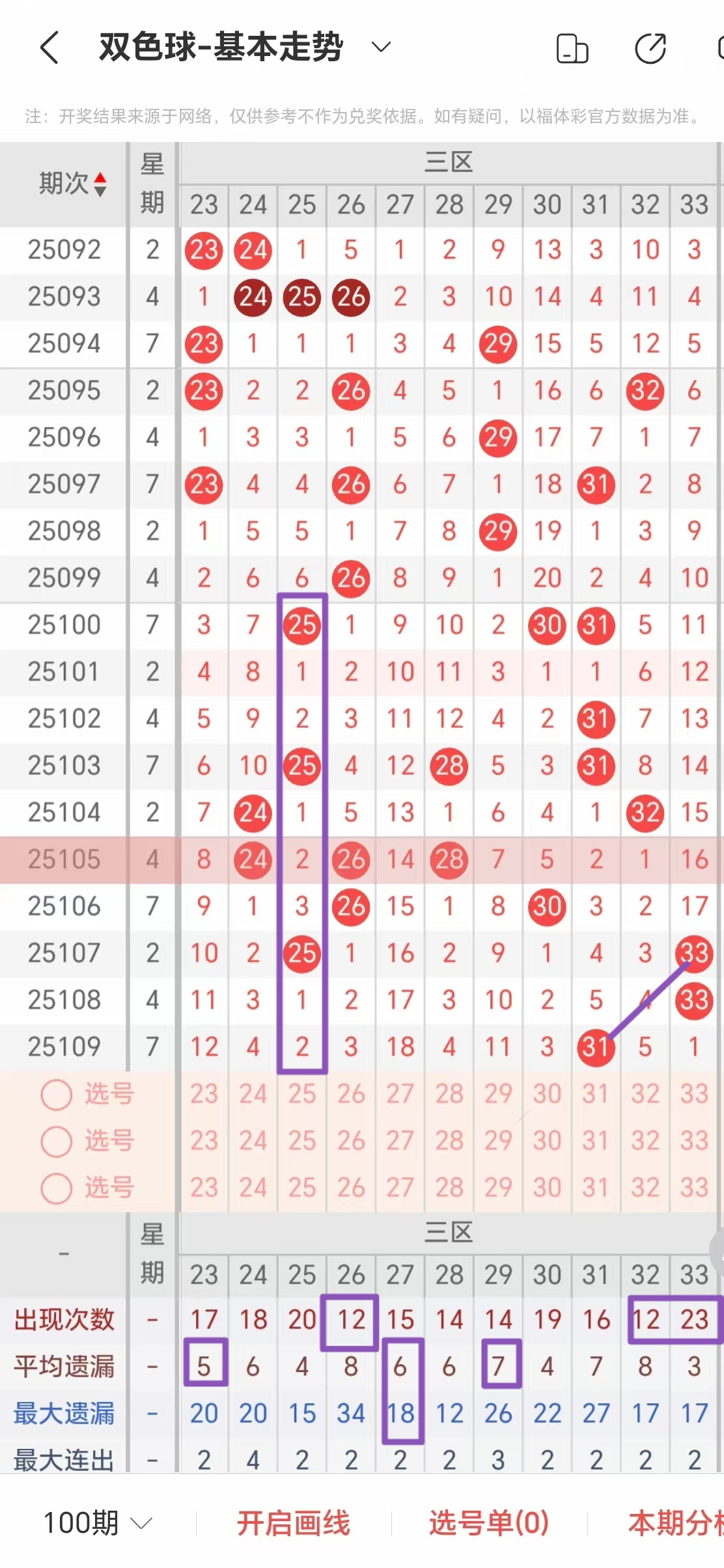Select the first 选号 pick circle
Image resolution: width=724 pixels, height=1568 pixels.
pos(55,1094)
